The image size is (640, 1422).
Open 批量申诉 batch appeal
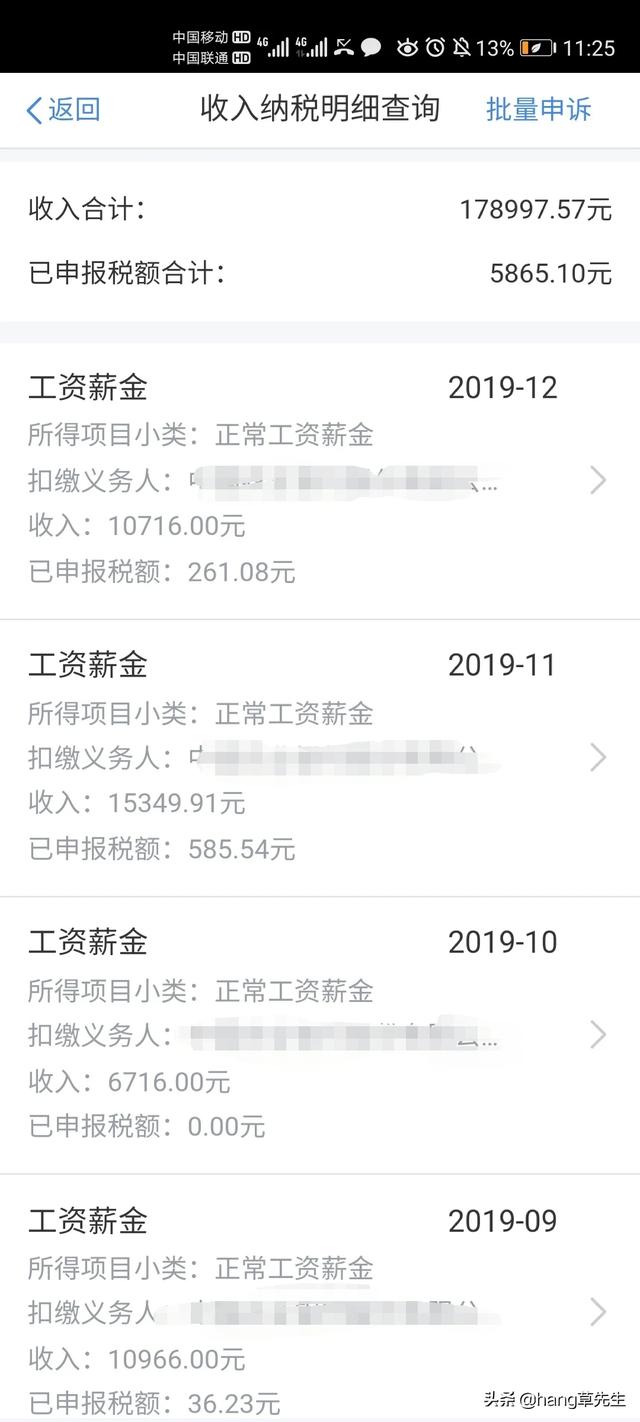pyautogui.click(x=538, y=109)
